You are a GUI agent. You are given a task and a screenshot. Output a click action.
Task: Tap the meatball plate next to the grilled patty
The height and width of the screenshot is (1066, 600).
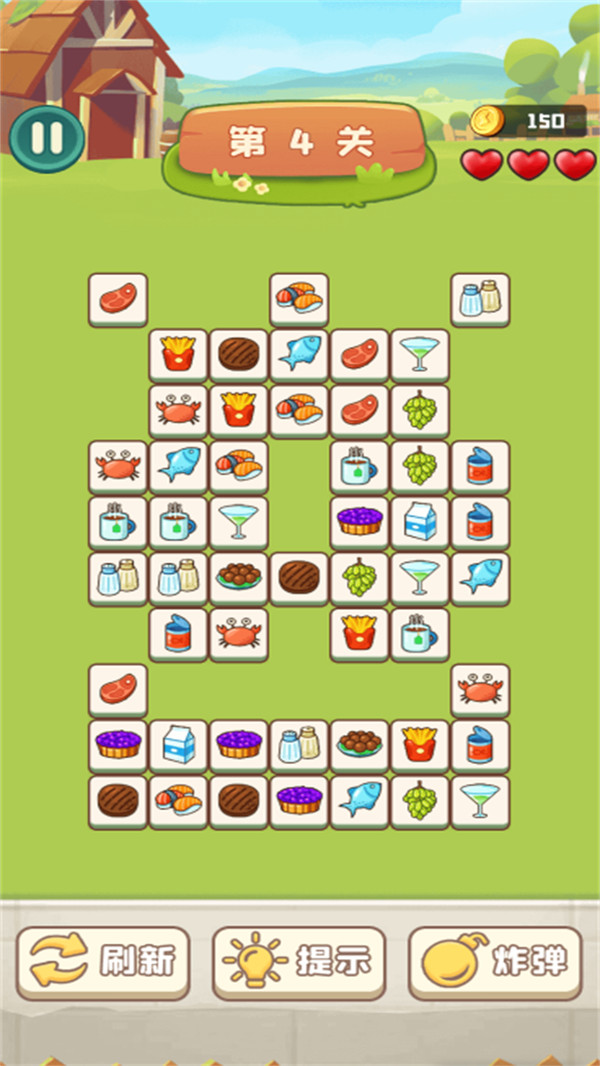239,578
